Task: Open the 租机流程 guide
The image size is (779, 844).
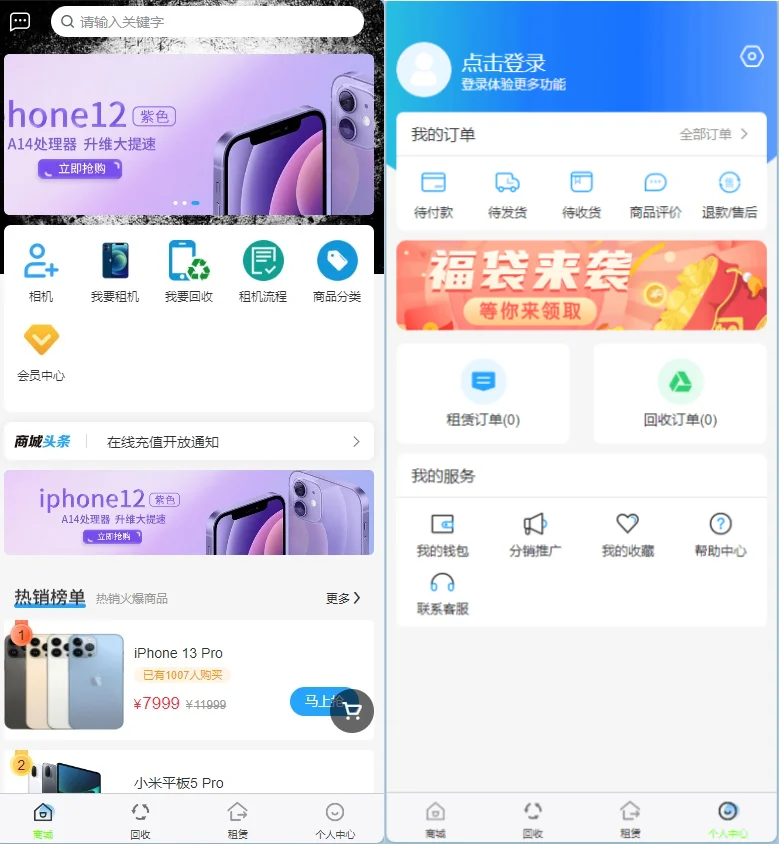Action: (263, 271)
